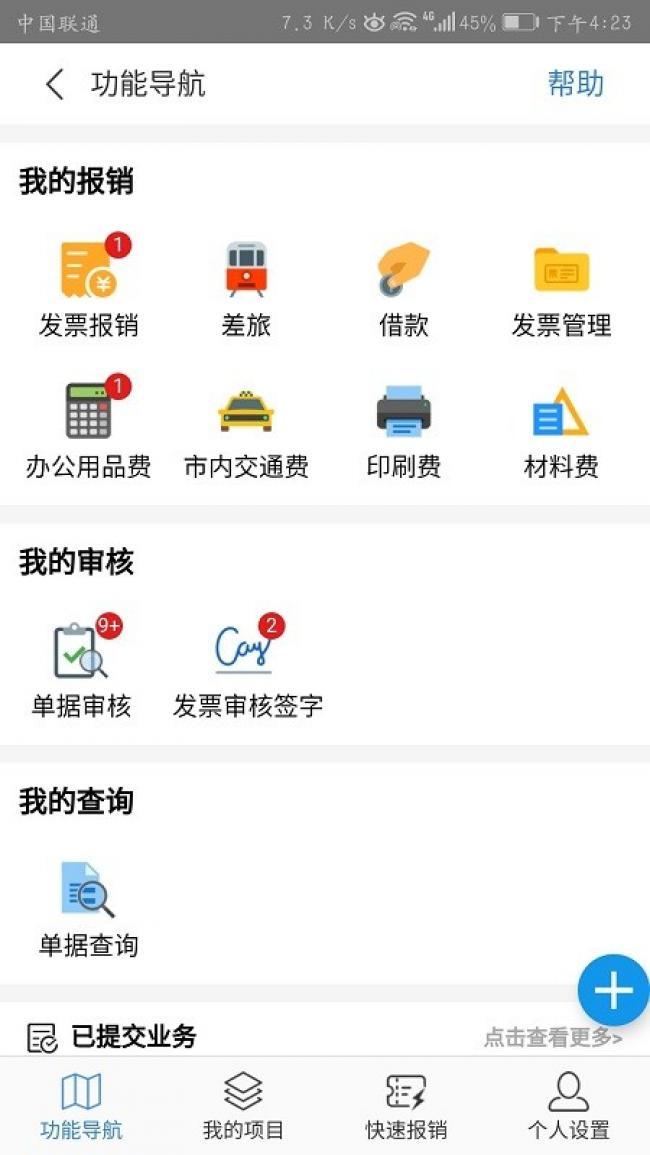The image size is (650, 1155).
Task: Open the 借款 loan option
Action: pos(403,287)
